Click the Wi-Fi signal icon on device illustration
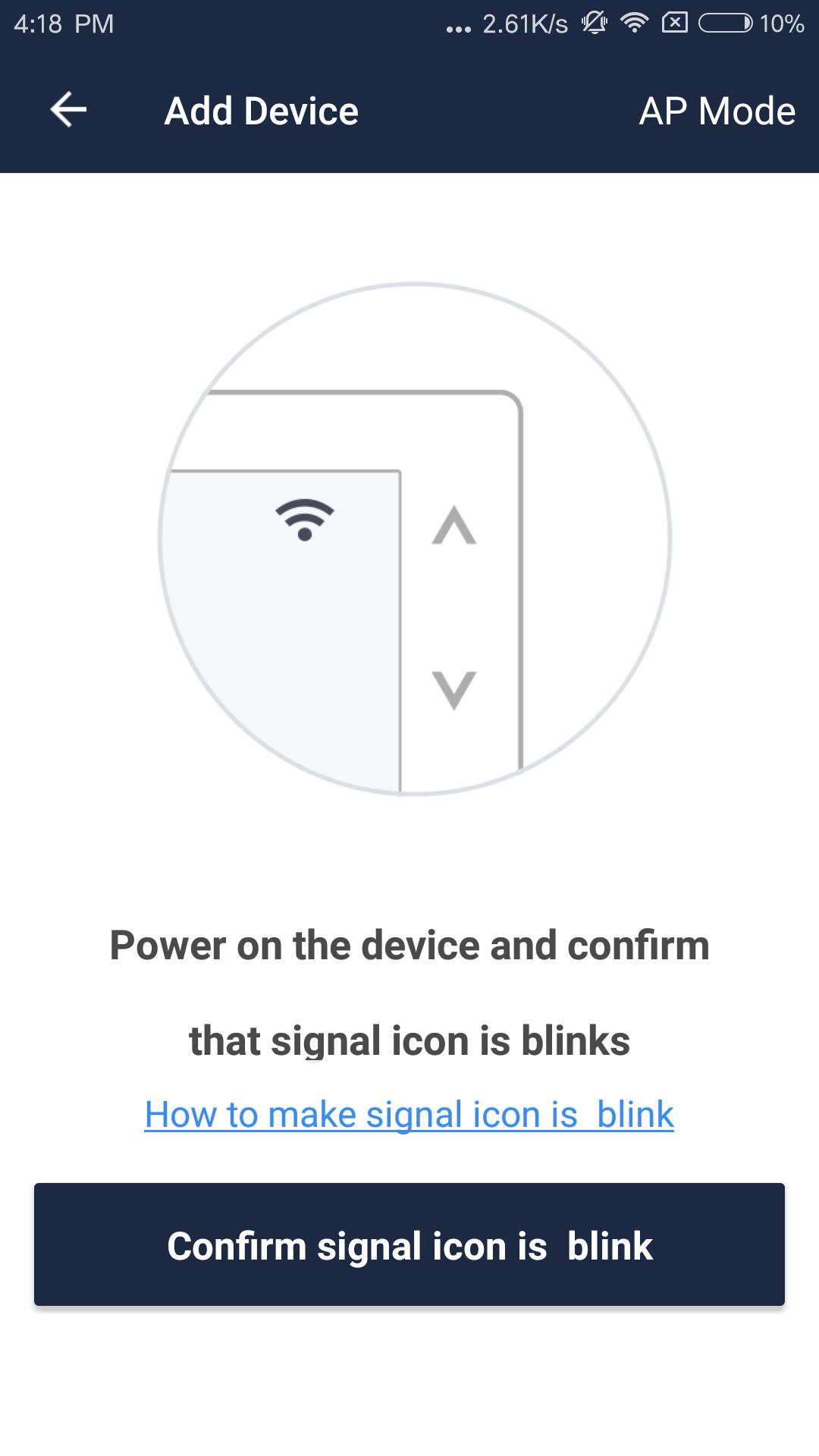This screenshot has width=819, height=1456. pyautogui.click(x=306, y=518)
